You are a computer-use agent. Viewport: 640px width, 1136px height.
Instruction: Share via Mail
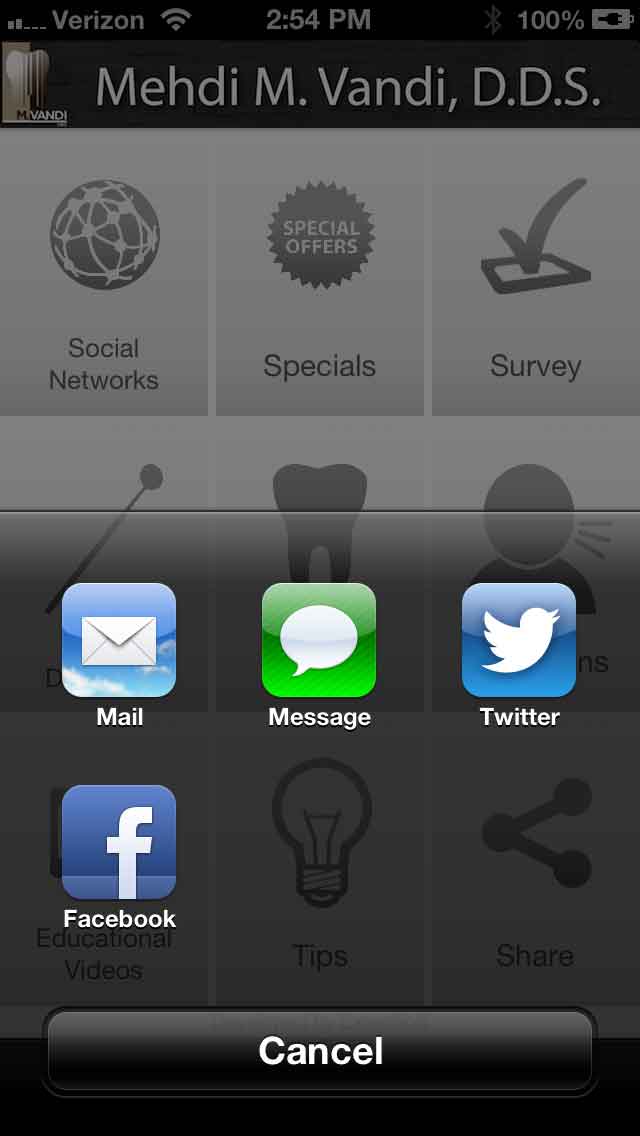pyautogui.click(x=119, y=641)
